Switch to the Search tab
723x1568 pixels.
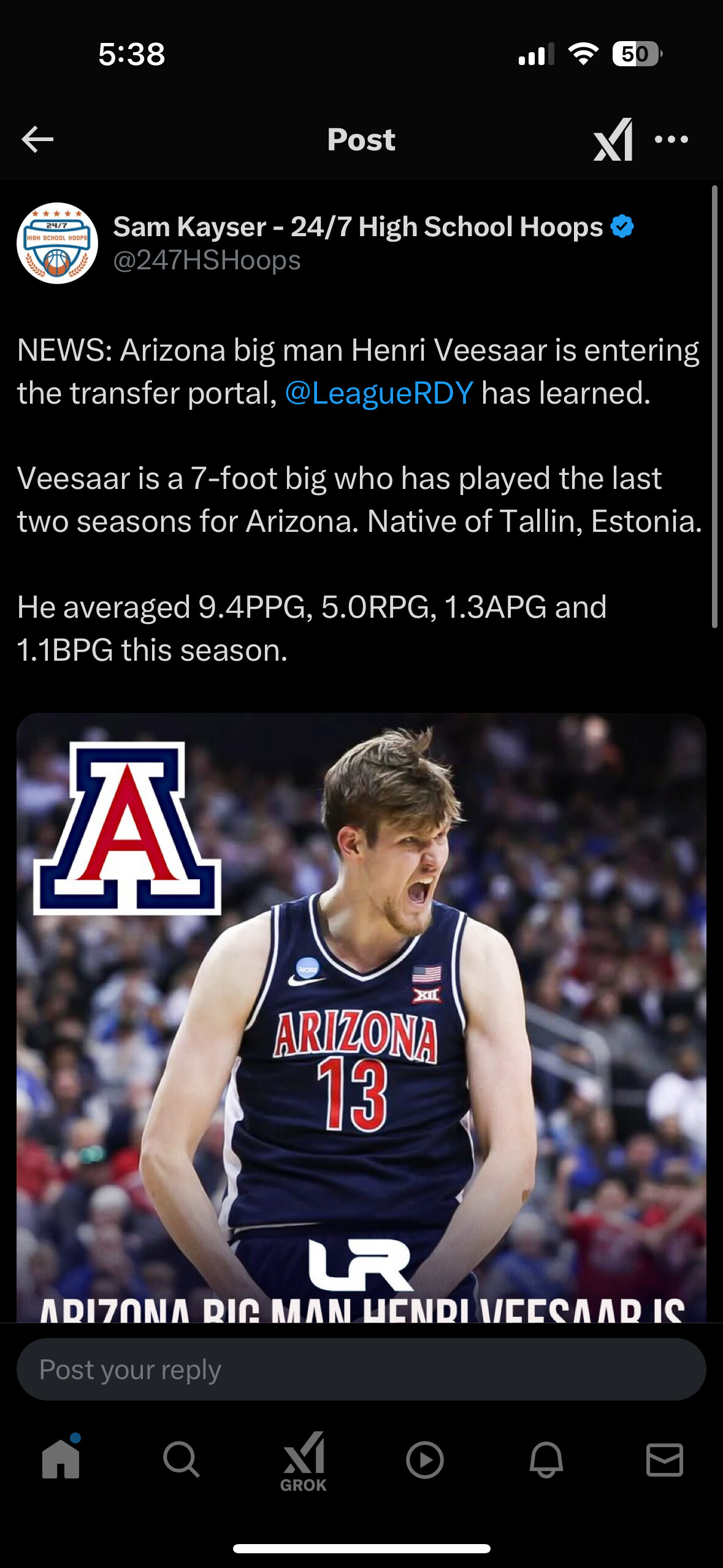coord(182,1459)
